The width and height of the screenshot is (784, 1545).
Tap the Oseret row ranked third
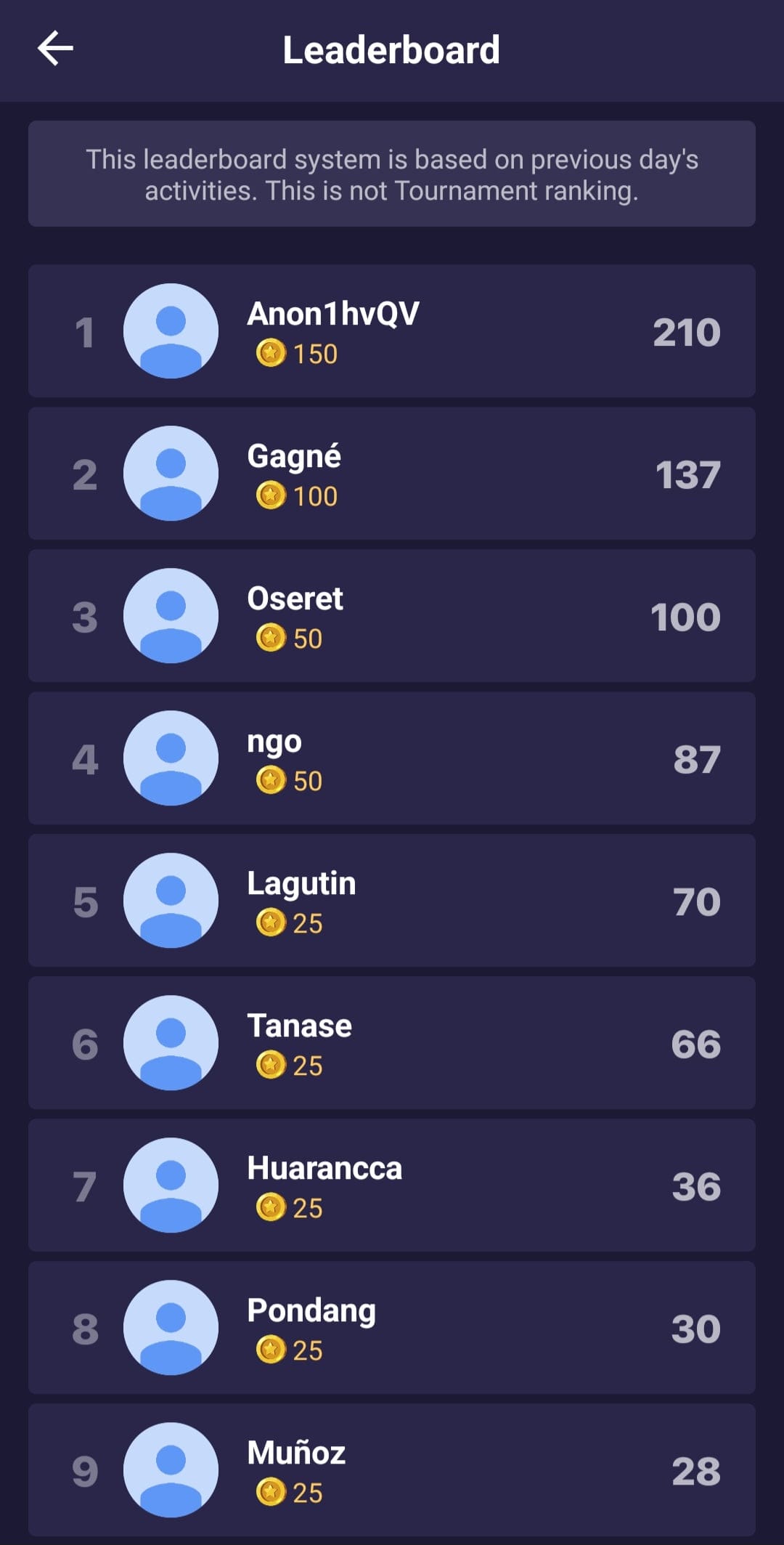point(392,615)
